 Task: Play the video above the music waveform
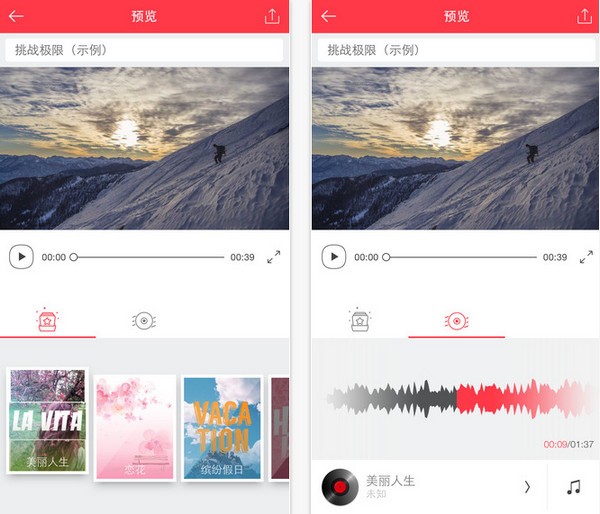[333, 257]
